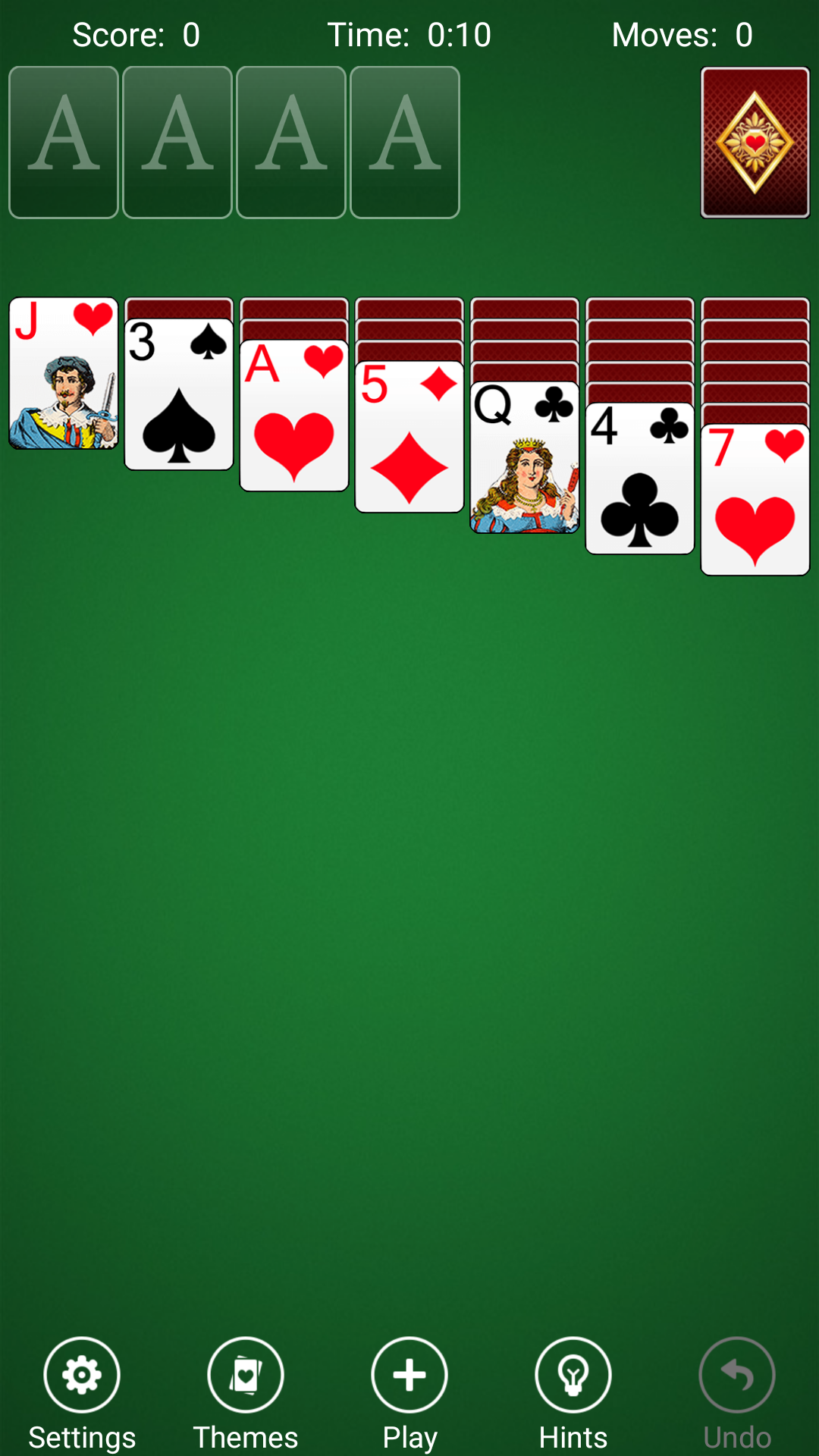
Task: Click the 7 of Hearts card
Action: [755, 500]
